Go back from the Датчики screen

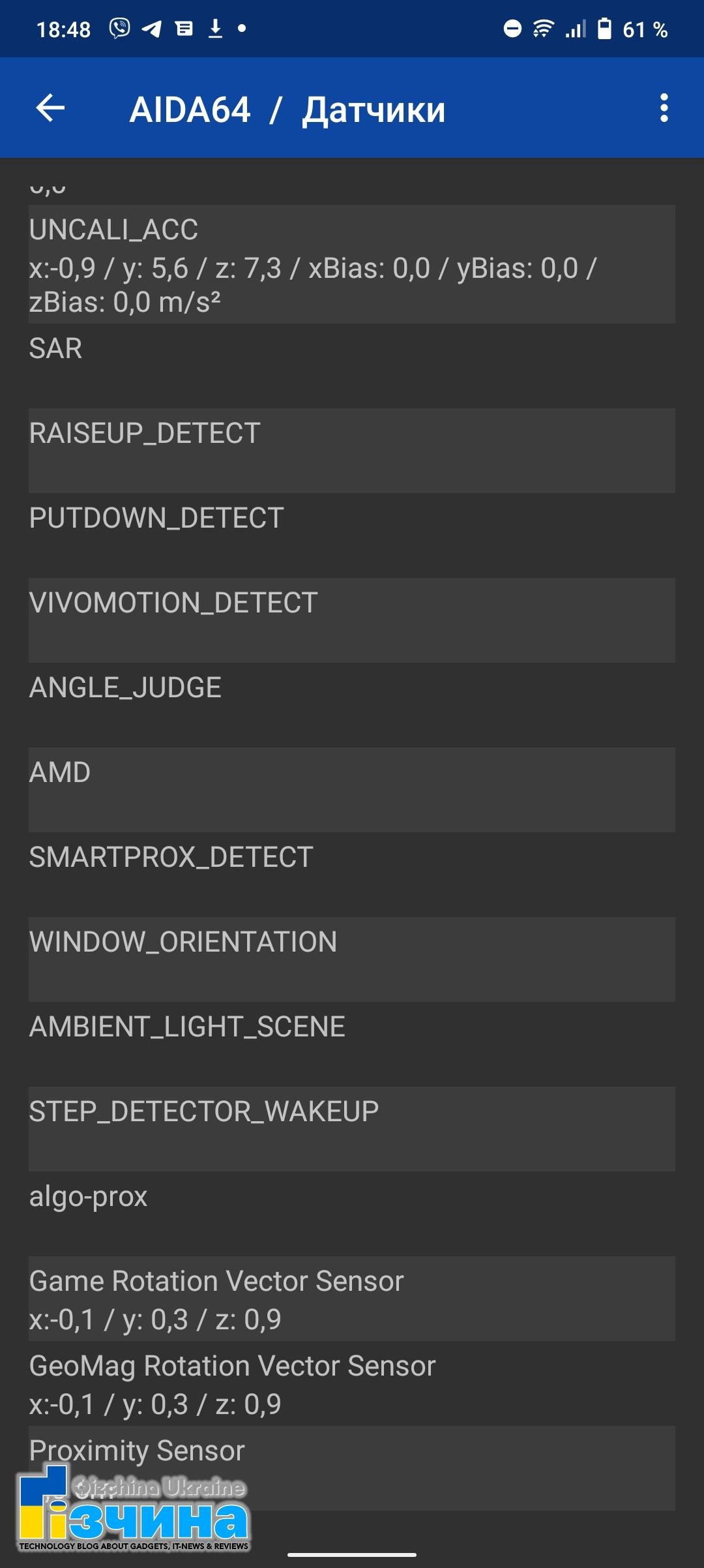[x=50, y=108]
